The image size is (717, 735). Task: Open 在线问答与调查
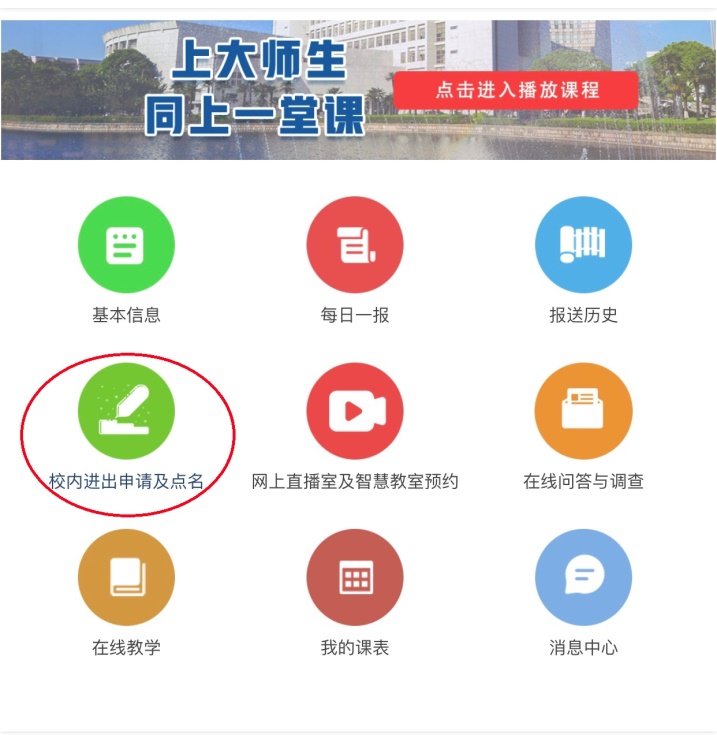pyautogui.click(x=583, y=412)
